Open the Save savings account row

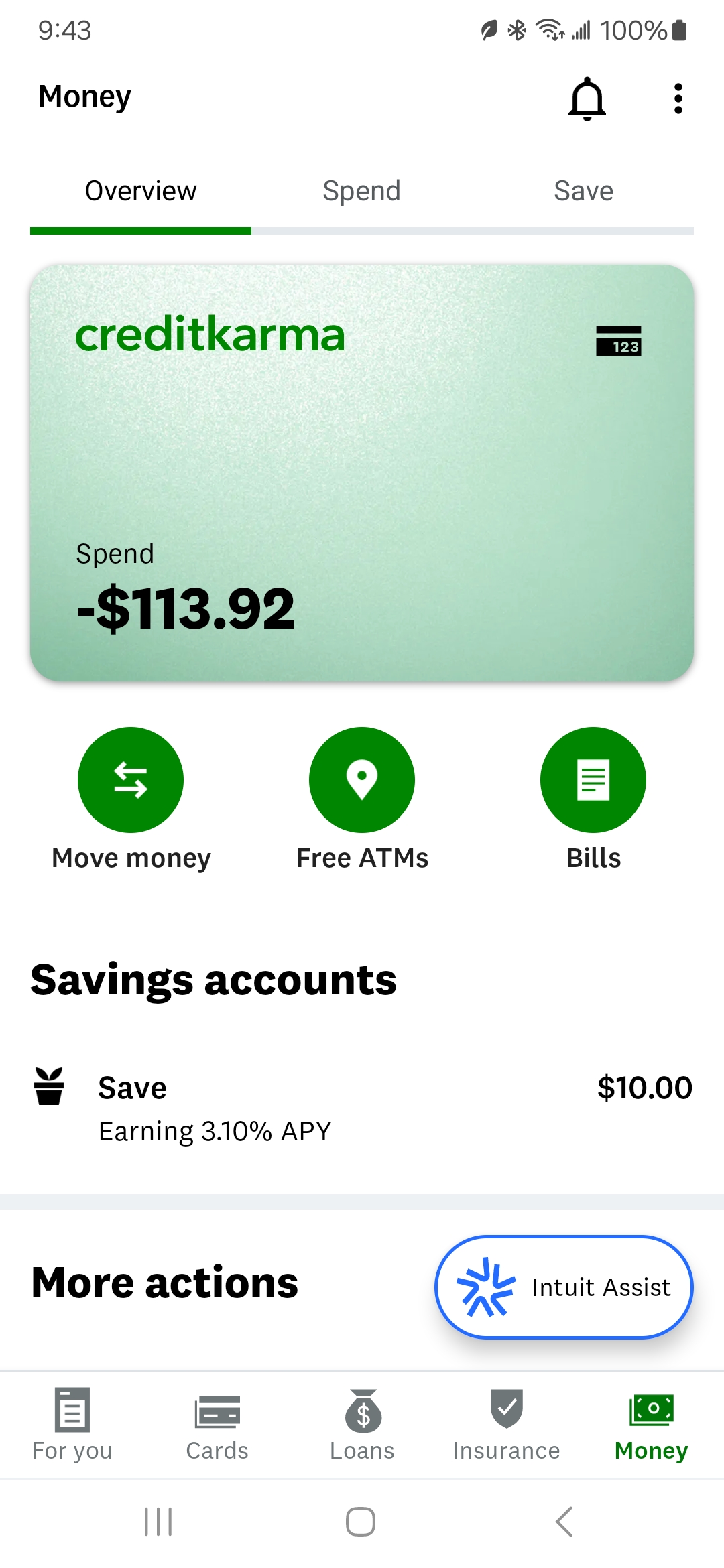(x=362, y=1108)
